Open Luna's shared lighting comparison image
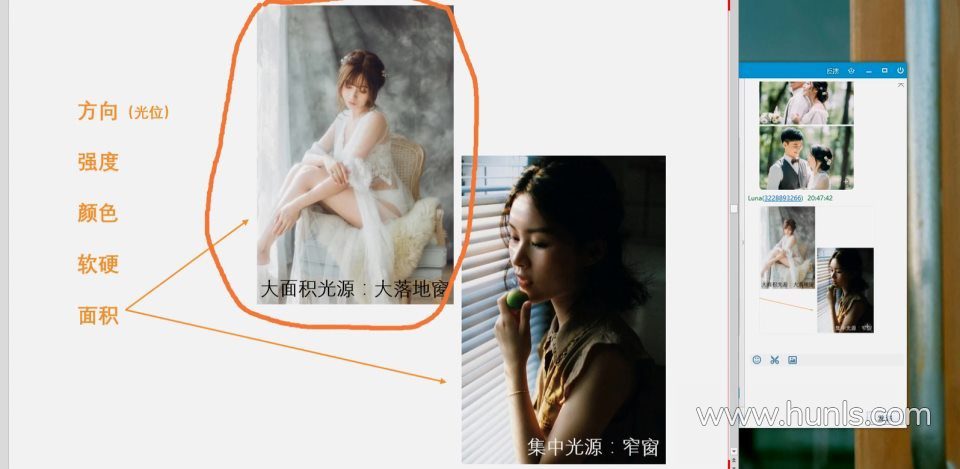960x469 pixels. point(816,269)
